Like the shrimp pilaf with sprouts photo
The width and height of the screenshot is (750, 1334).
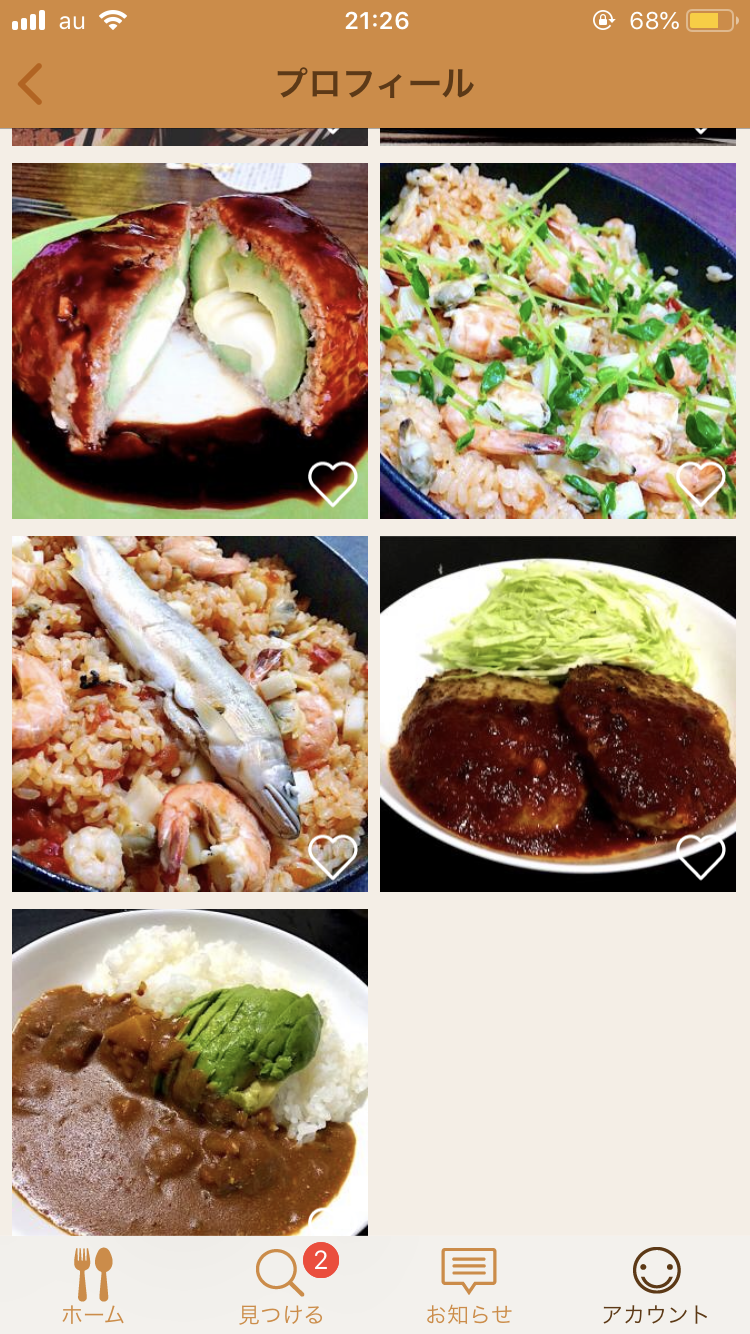coord(701,483)
